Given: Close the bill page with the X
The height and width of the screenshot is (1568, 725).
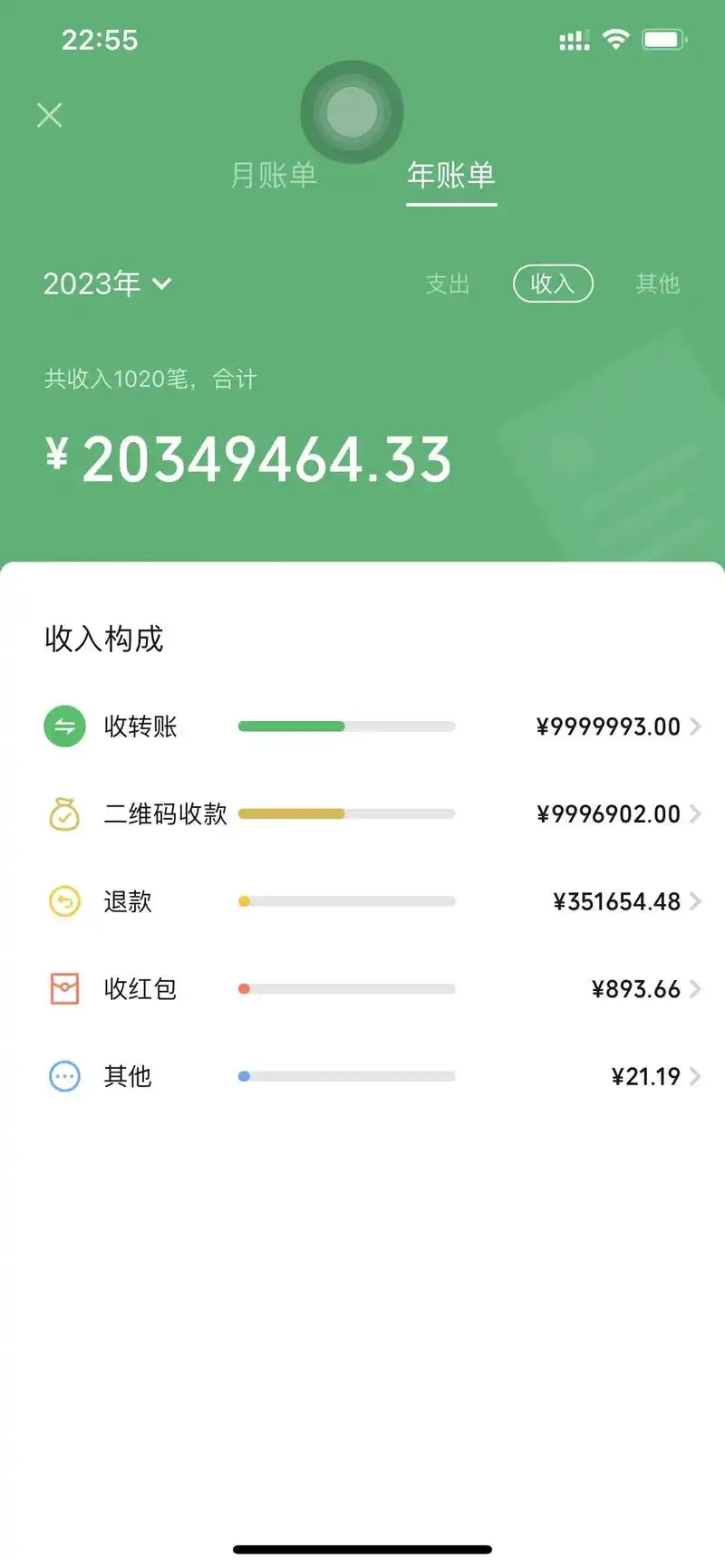Looking at the screenshot, I should coord(50,115).
